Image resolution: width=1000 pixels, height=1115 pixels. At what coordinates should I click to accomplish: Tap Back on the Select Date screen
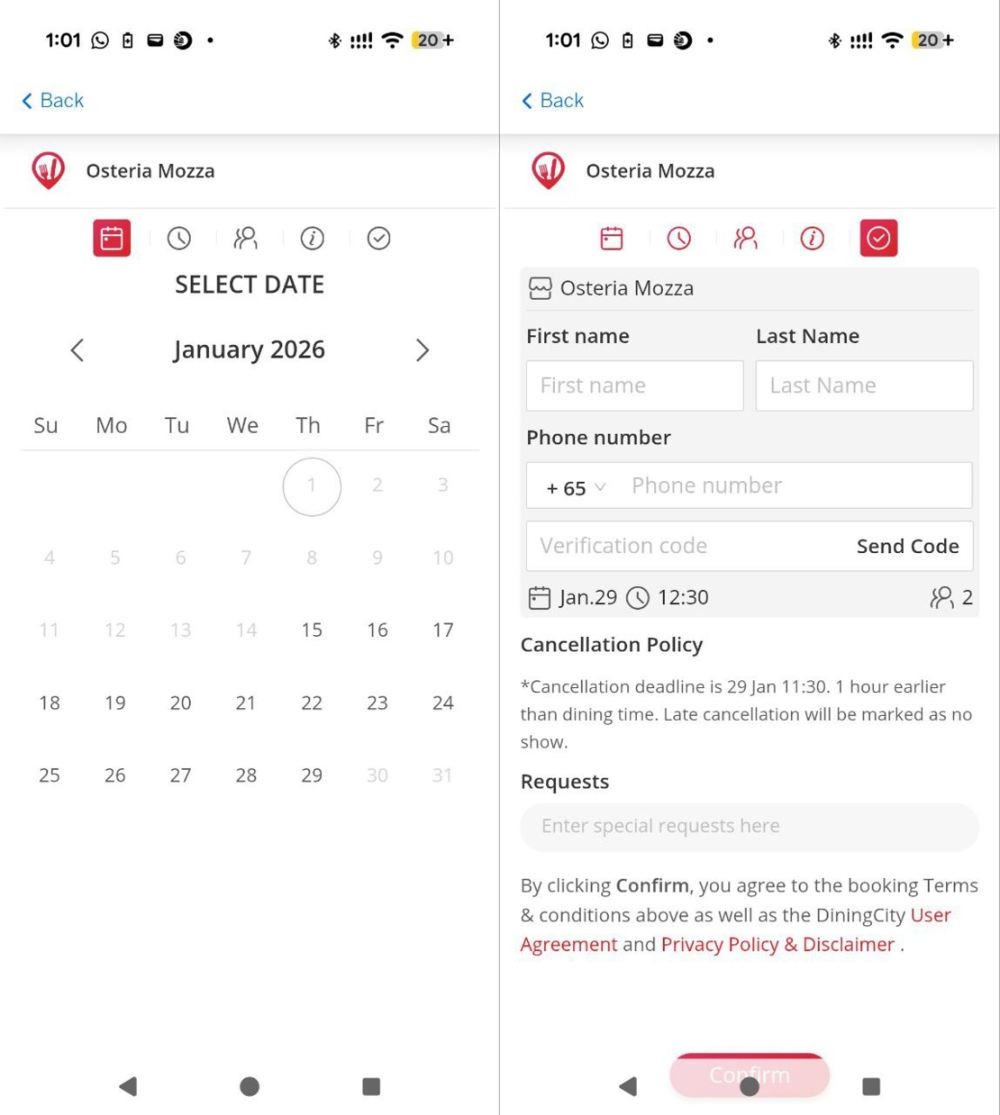click(53, 100)
